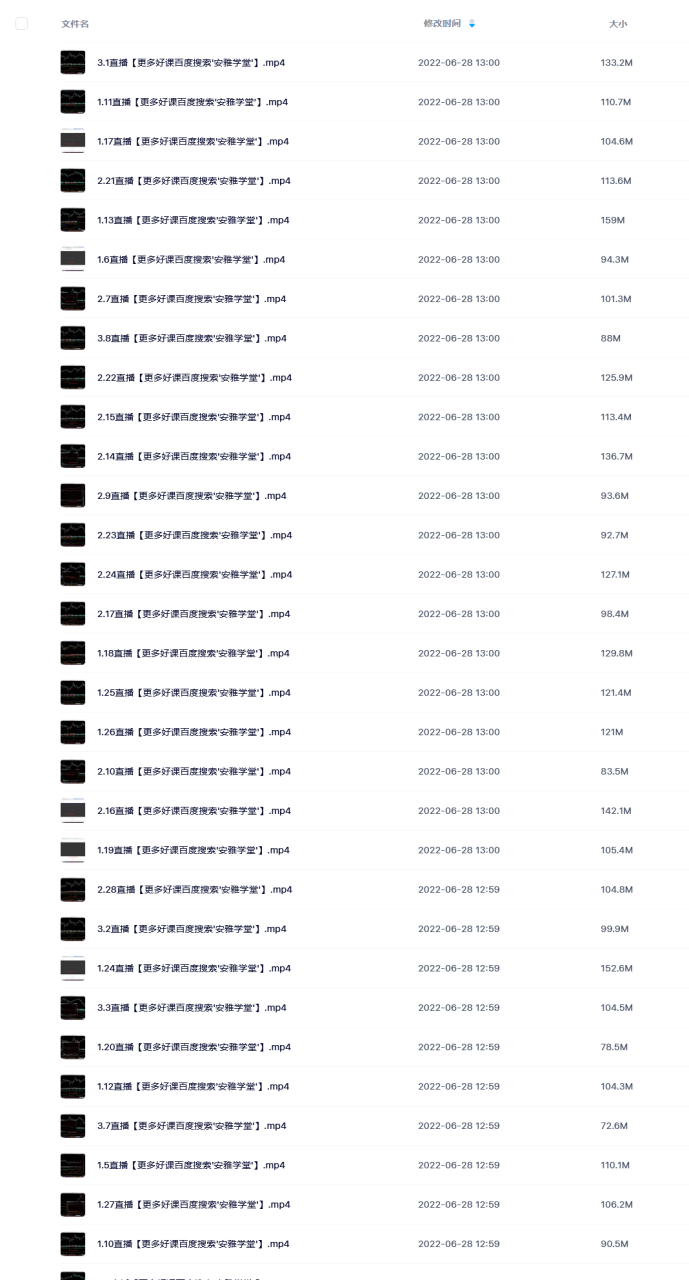Image resolution: width=689 pixels, height=1280 pixels.
Task: Open the 1.20直播 video file
Action: pyautogui.click(x=193, y=1047)
